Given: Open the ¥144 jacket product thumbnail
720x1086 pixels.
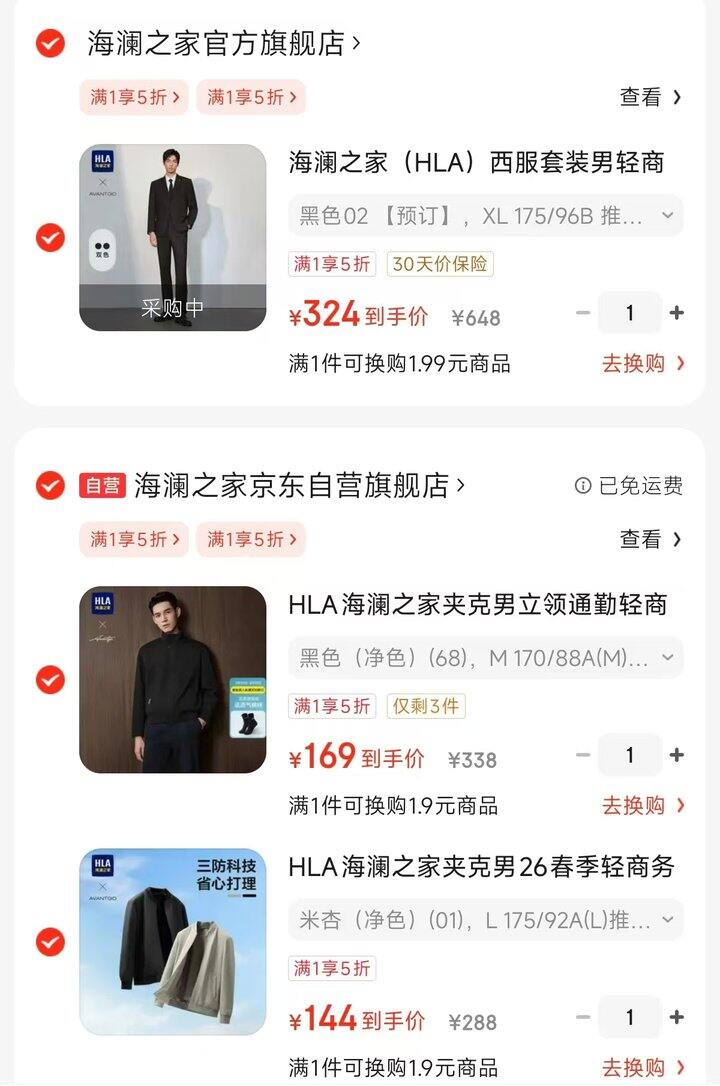Looking at the screenshot, I should click(x=173, y=940).
